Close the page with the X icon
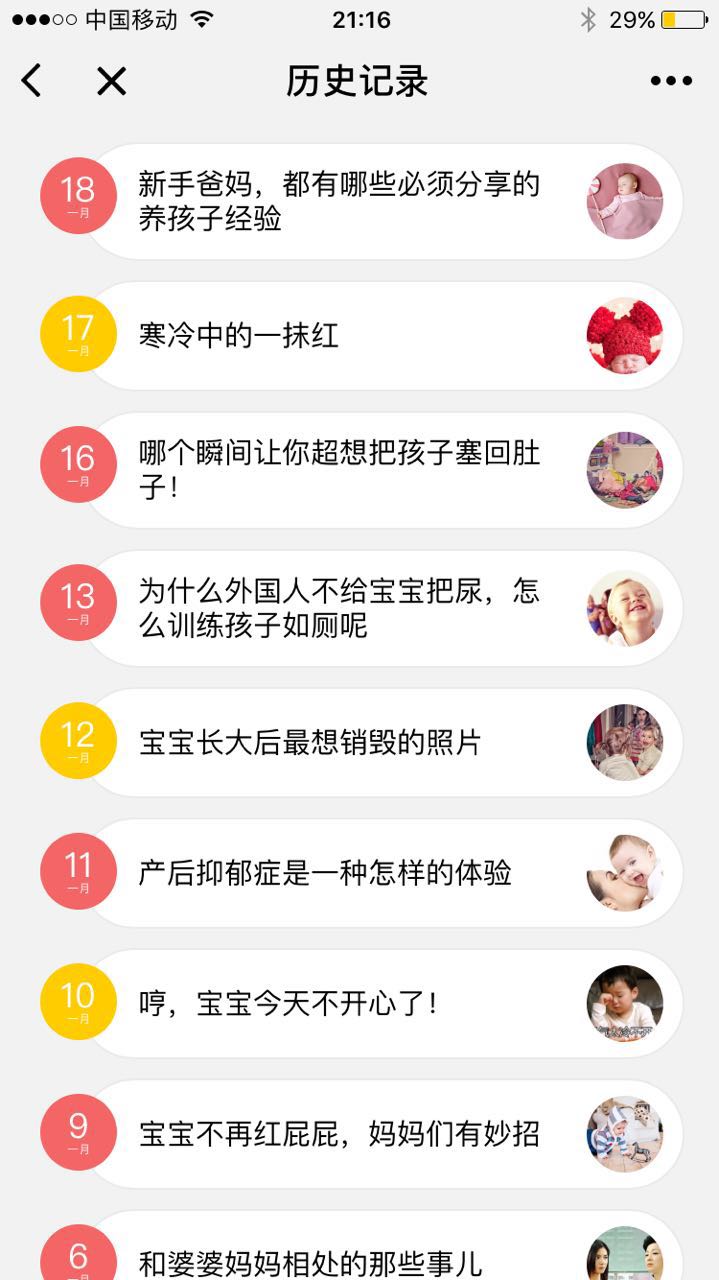This screenshot has width=719, height=1280. (111, 81)
